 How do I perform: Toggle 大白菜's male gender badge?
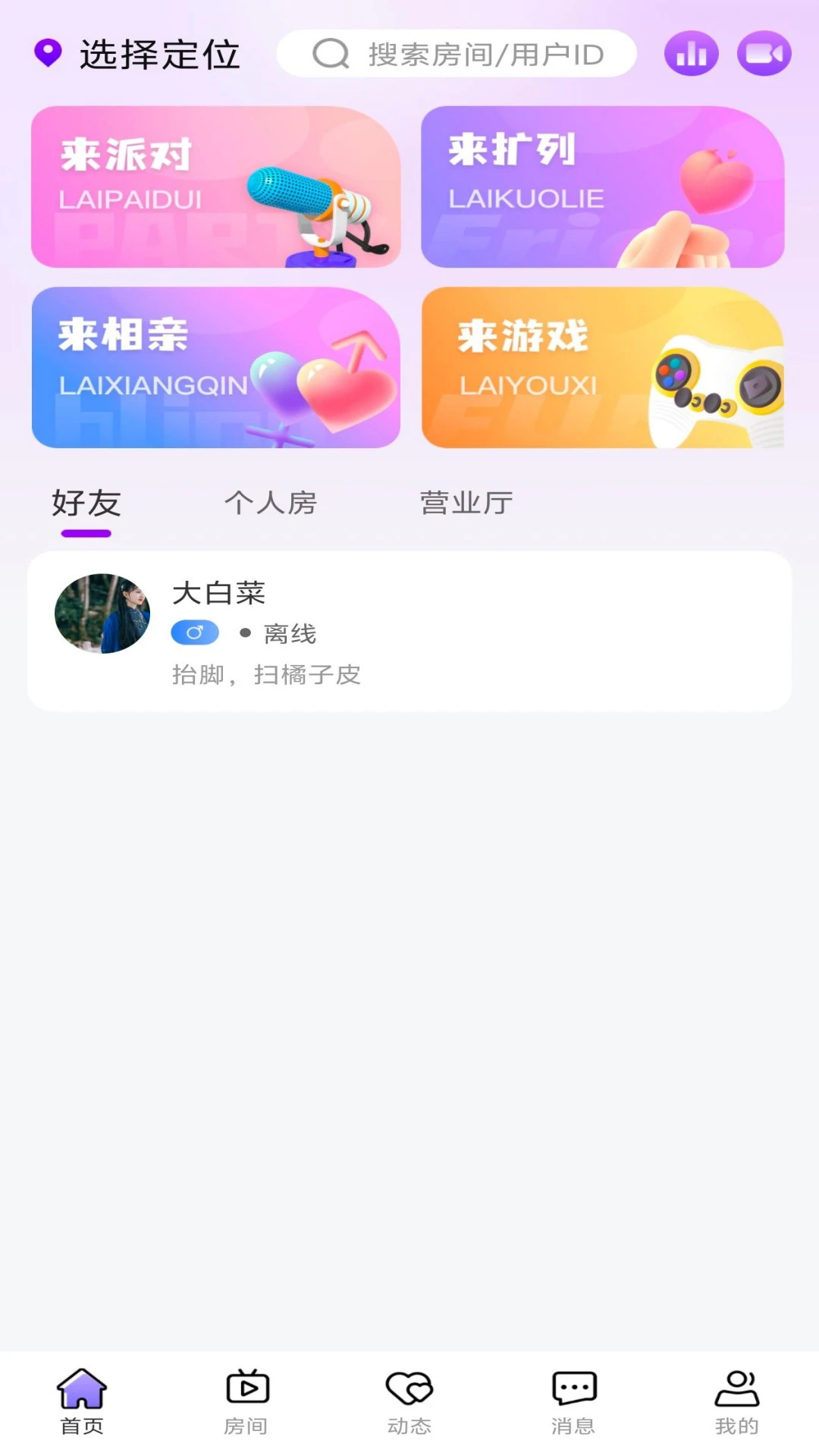pos(195,632)
